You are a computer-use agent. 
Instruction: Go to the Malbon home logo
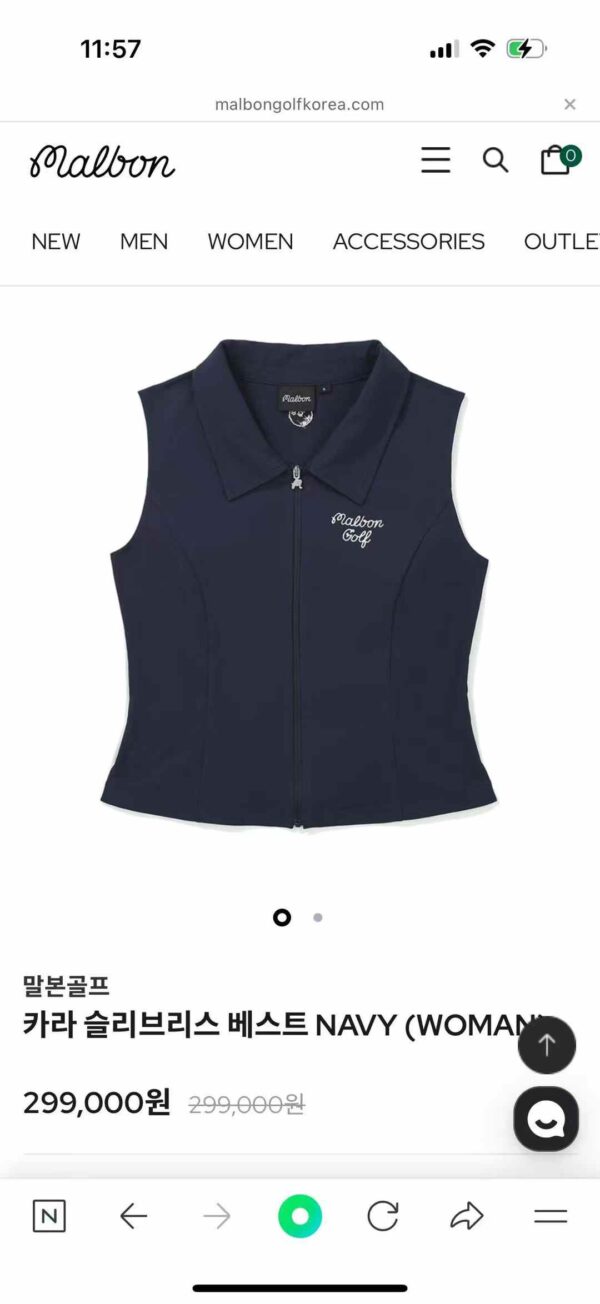102,162
